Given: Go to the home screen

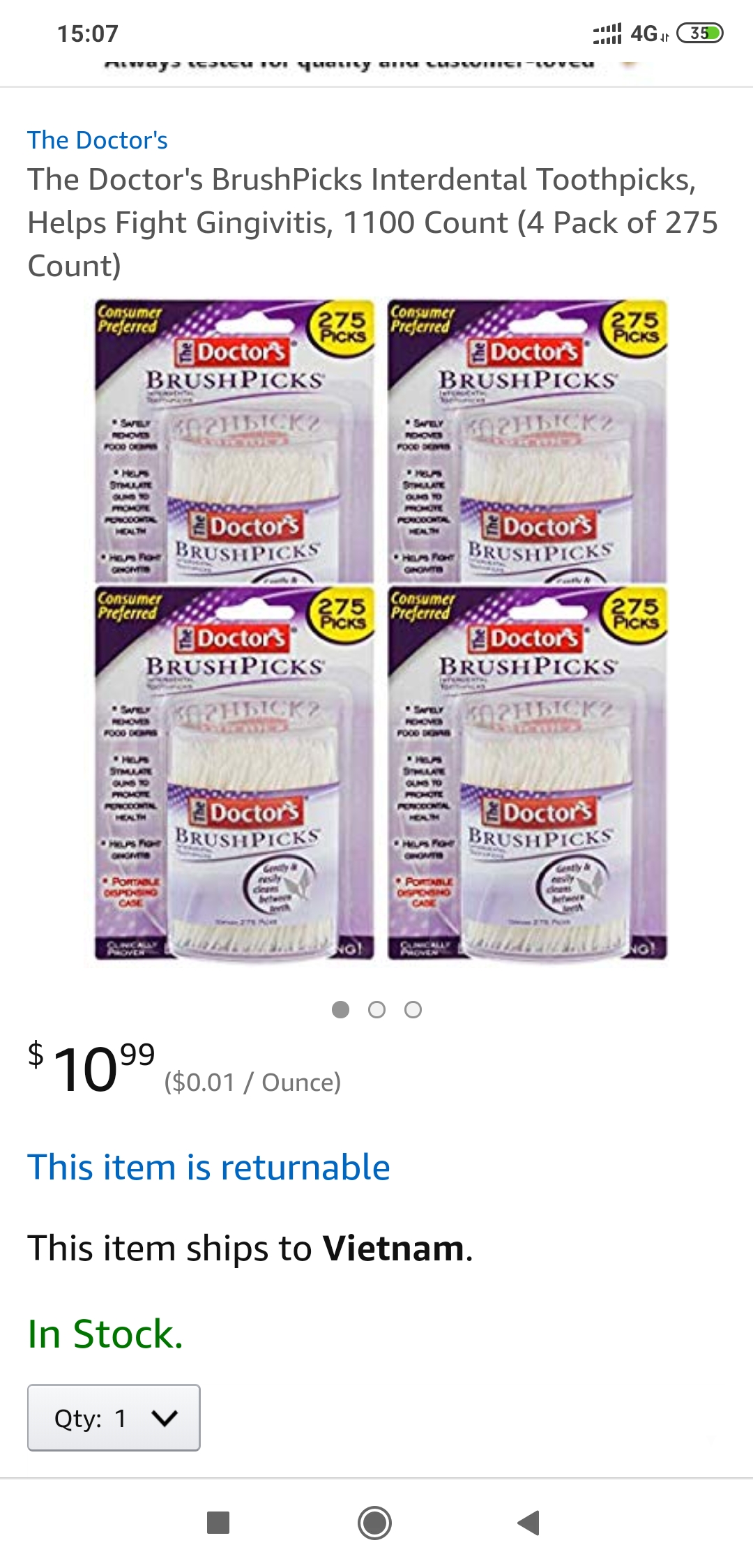Looking at the screenshot, I should [374, 1523].
